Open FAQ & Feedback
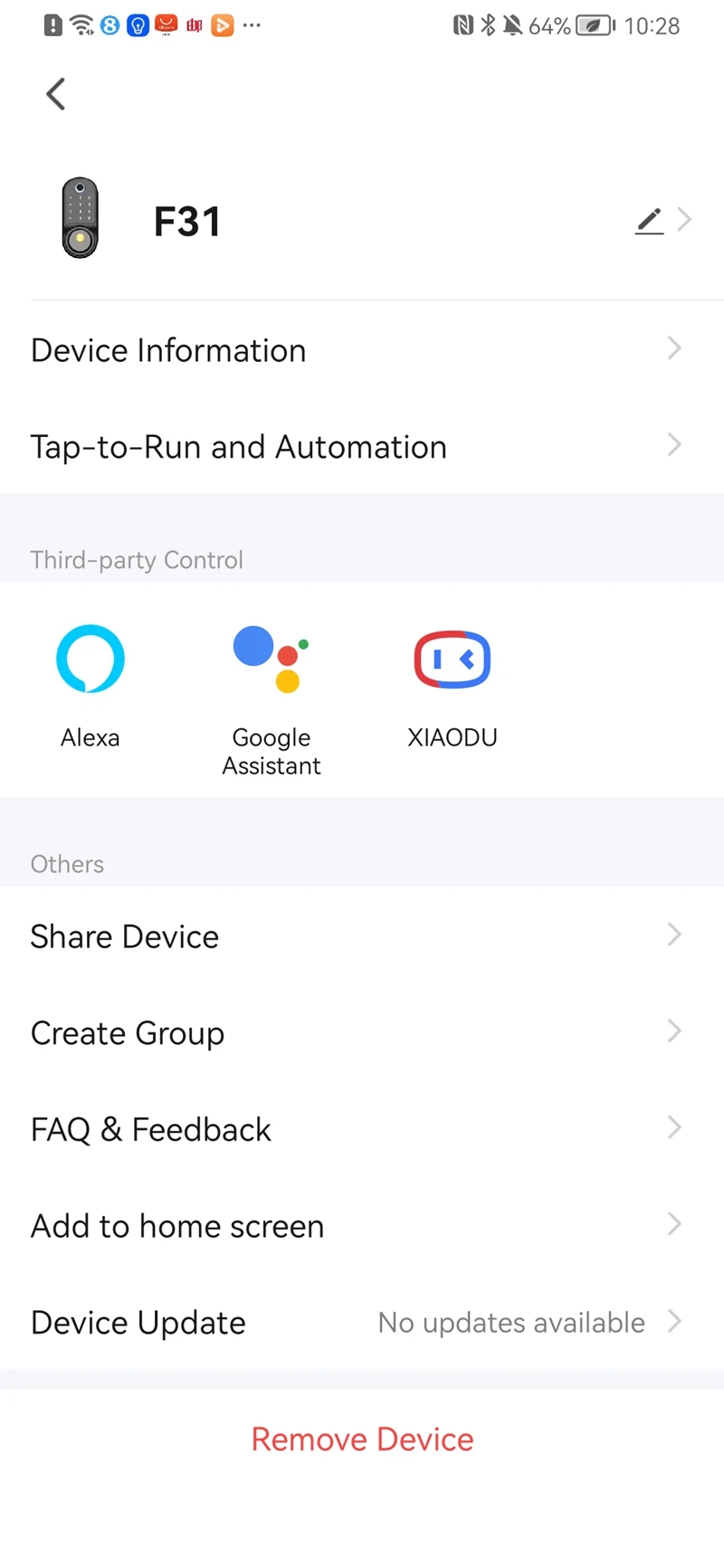Screen dimensions: 724x1568 click(362, 1129)
